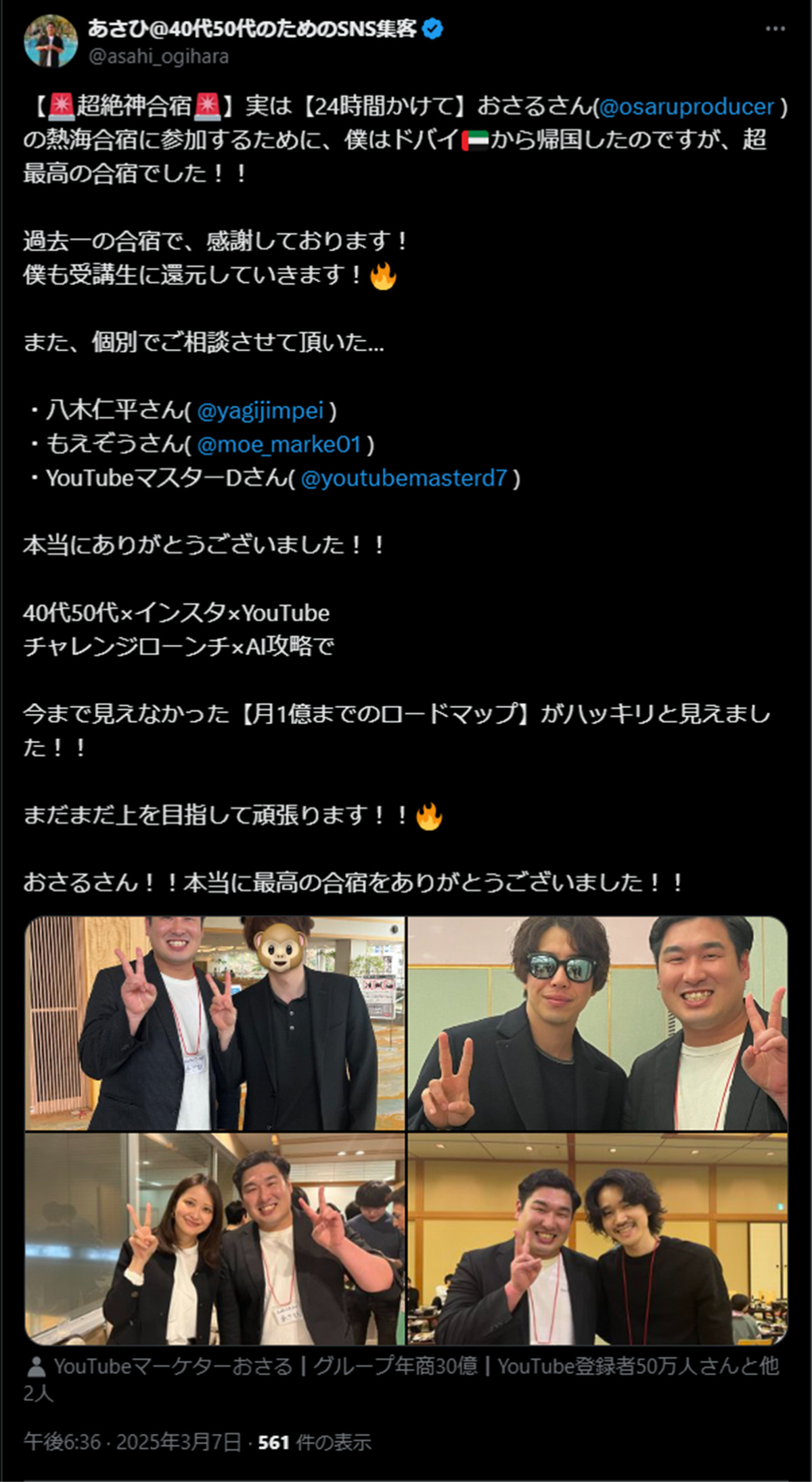The width and height of the screenshot is (812, 1482).
Task: Visit the @yagijimpei mentioned profile
Action: pos(260,411)
